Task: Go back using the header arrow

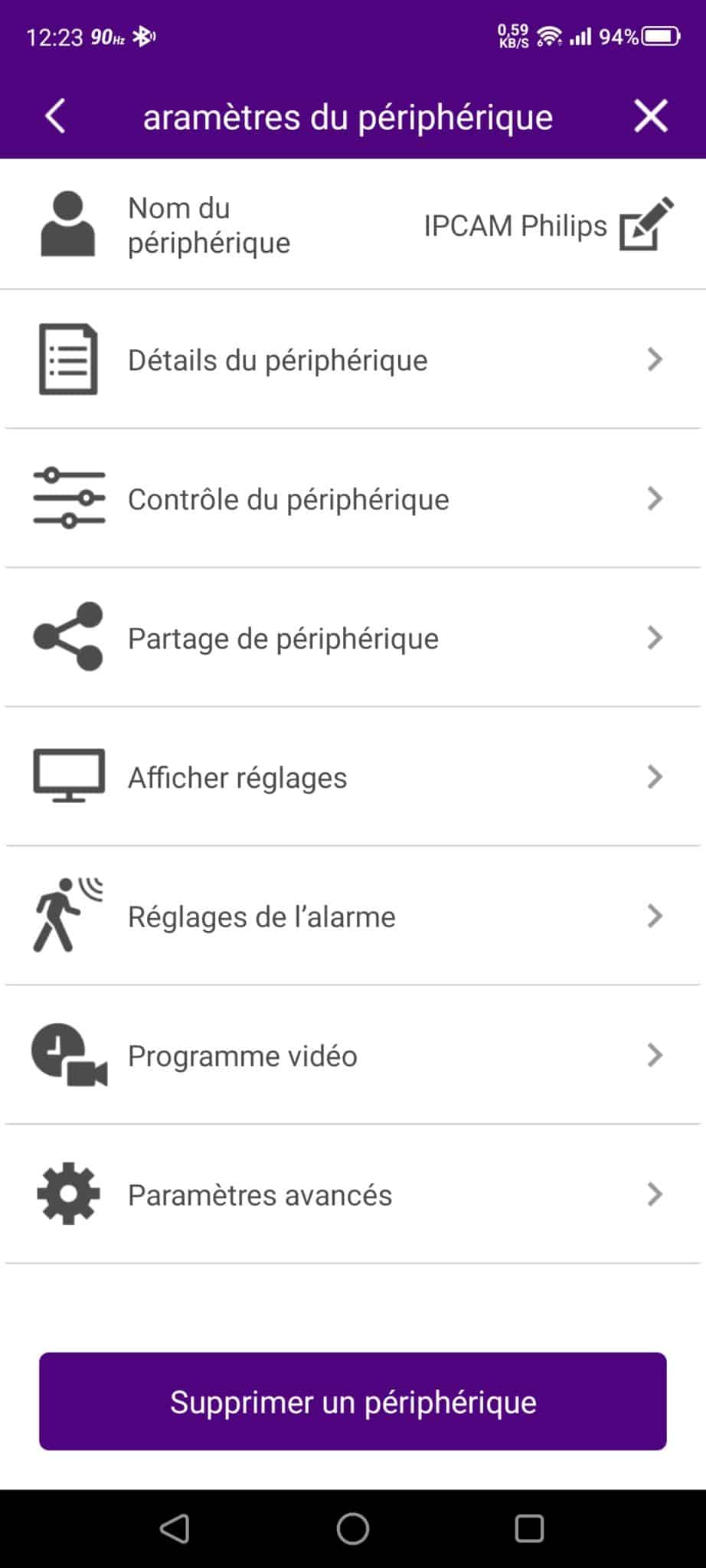Action: [x=55, y=116]
